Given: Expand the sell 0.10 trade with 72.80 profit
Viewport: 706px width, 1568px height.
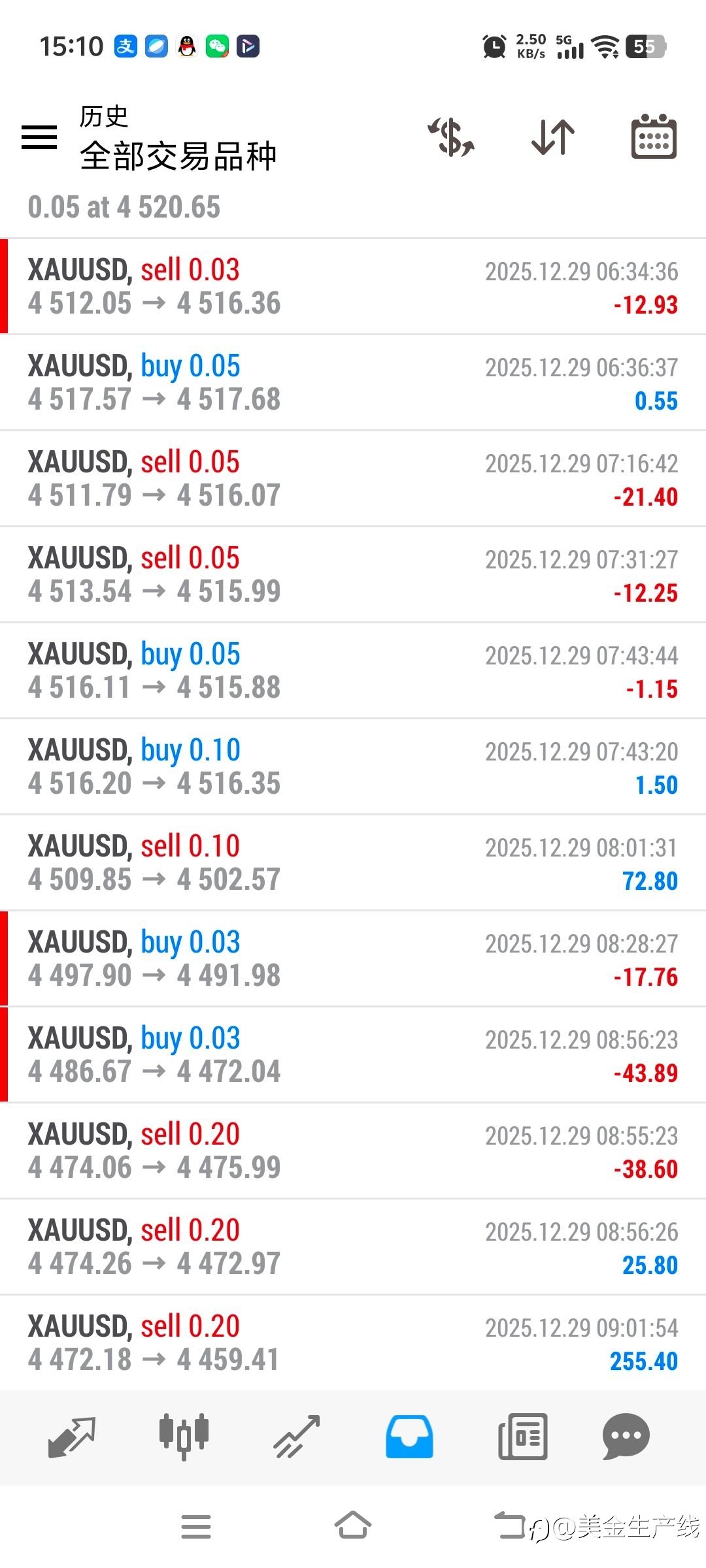Looking at the screenshot, I should [x=353, y=863].
